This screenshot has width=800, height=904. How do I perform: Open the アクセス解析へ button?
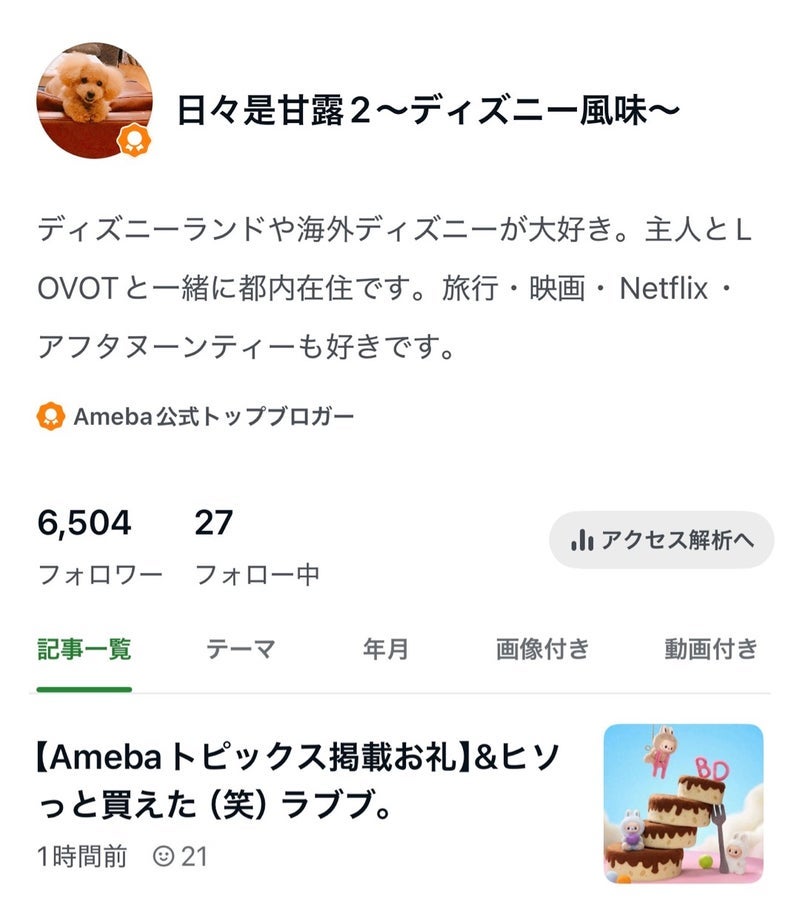661,540
